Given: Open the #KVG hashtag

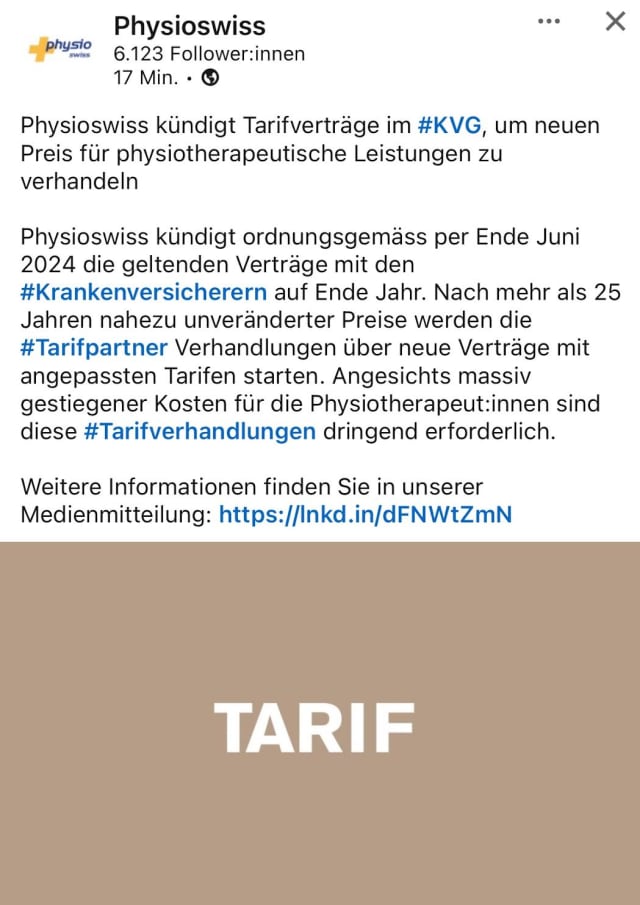Looking at the screenshot, I should [x=448, y=126].
